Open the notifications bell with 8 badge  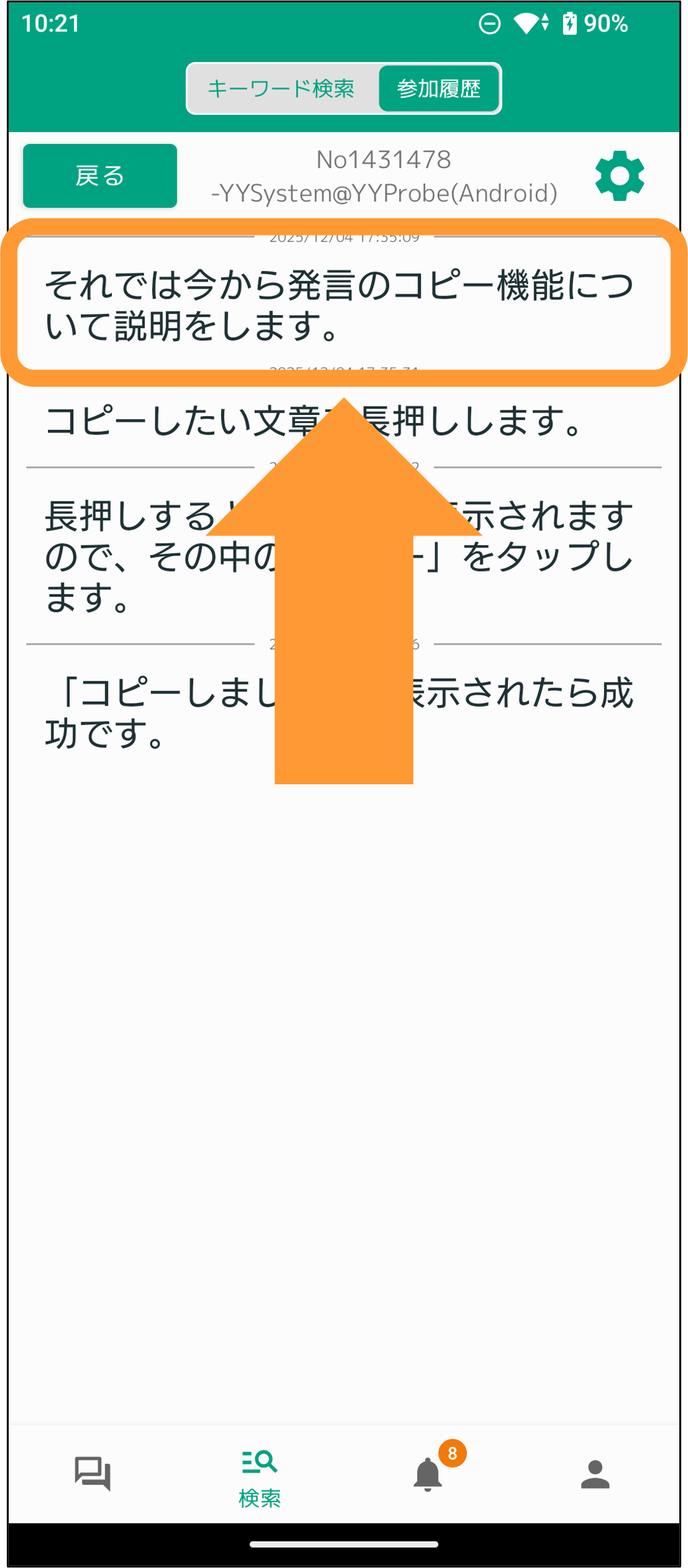430,1473
